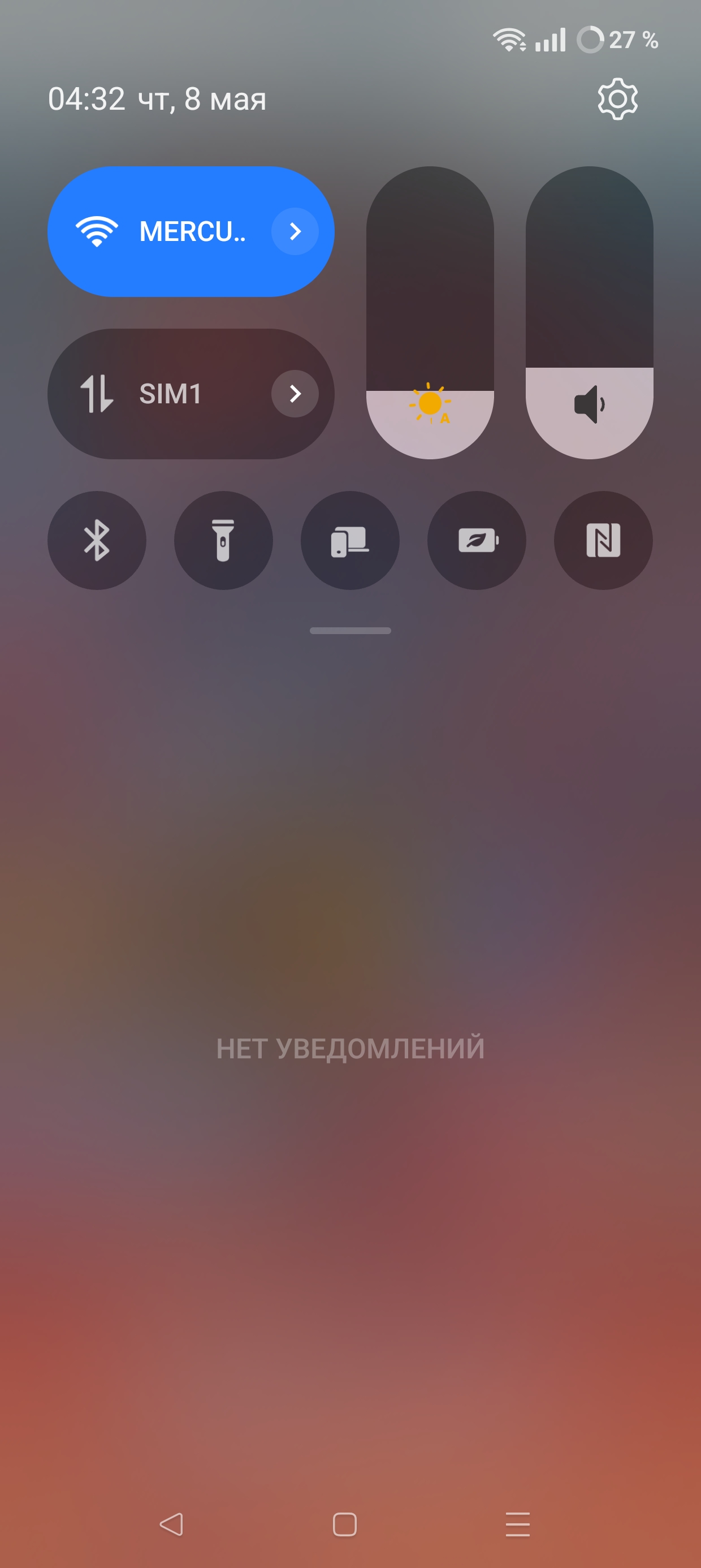701x1568 pixels.
Task: Tap the panel handle bar below tiles
Action: (350, 631)
